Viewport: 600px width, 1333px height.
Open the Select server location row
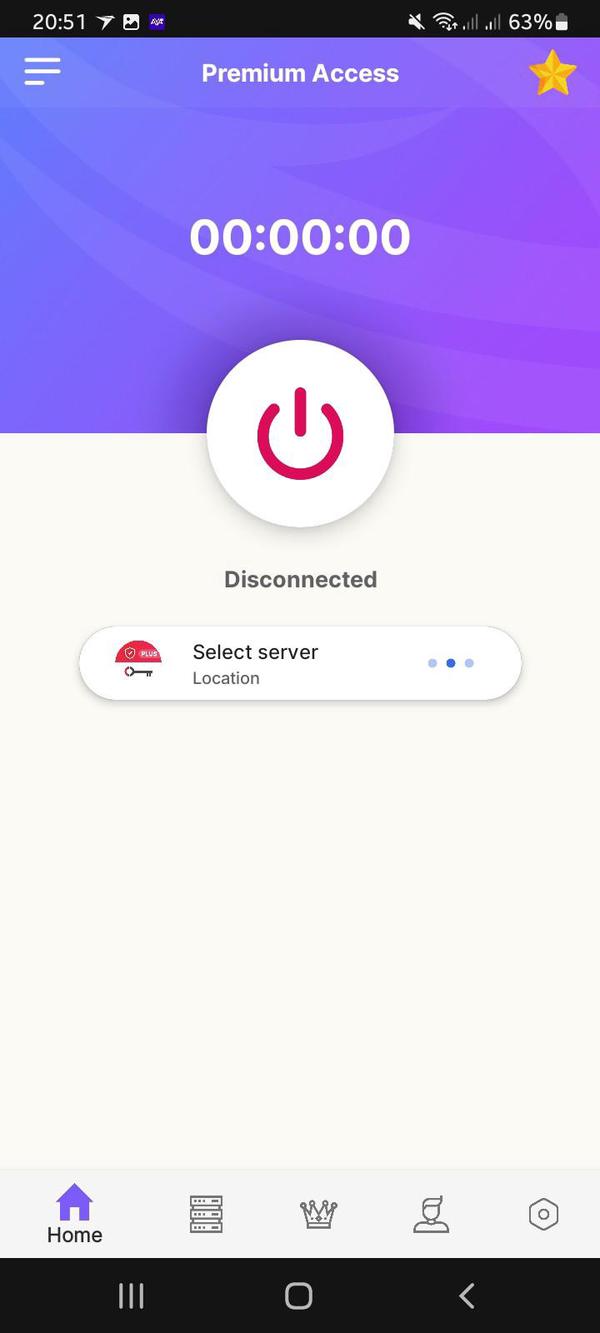(300, 663)
